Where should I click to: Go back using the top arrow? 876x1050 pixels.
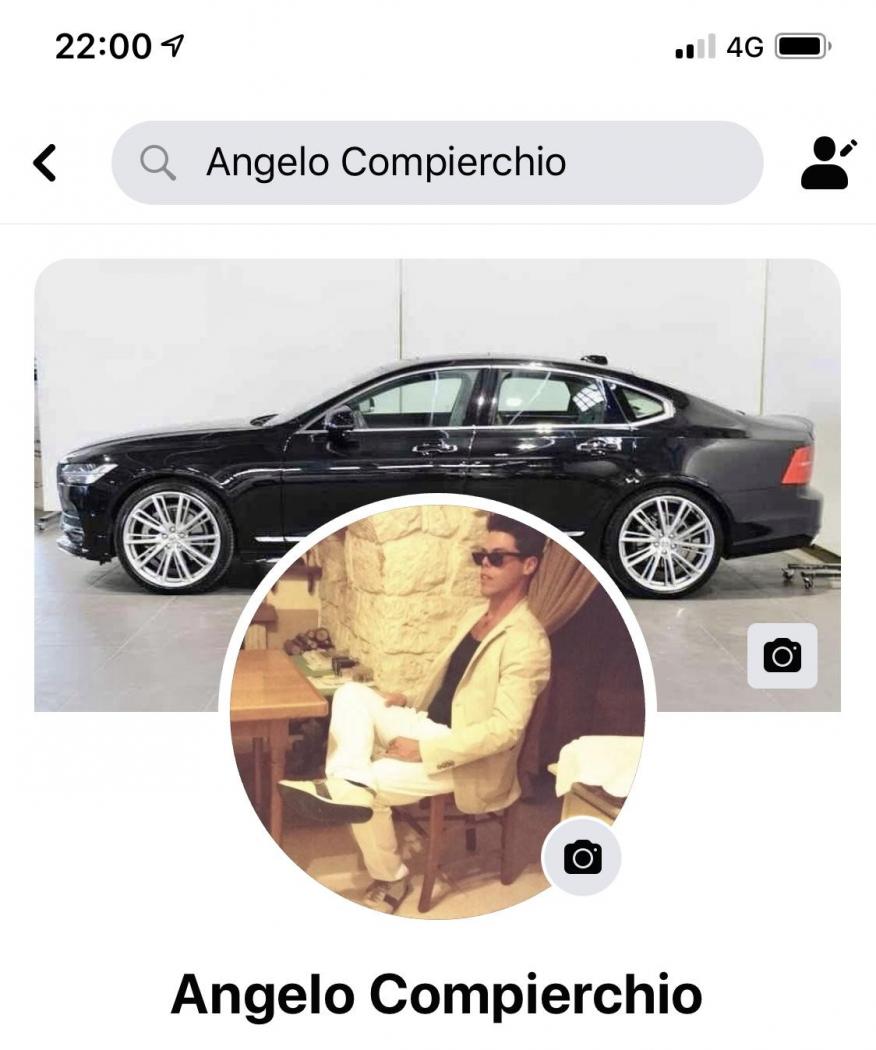click(45, 162)
